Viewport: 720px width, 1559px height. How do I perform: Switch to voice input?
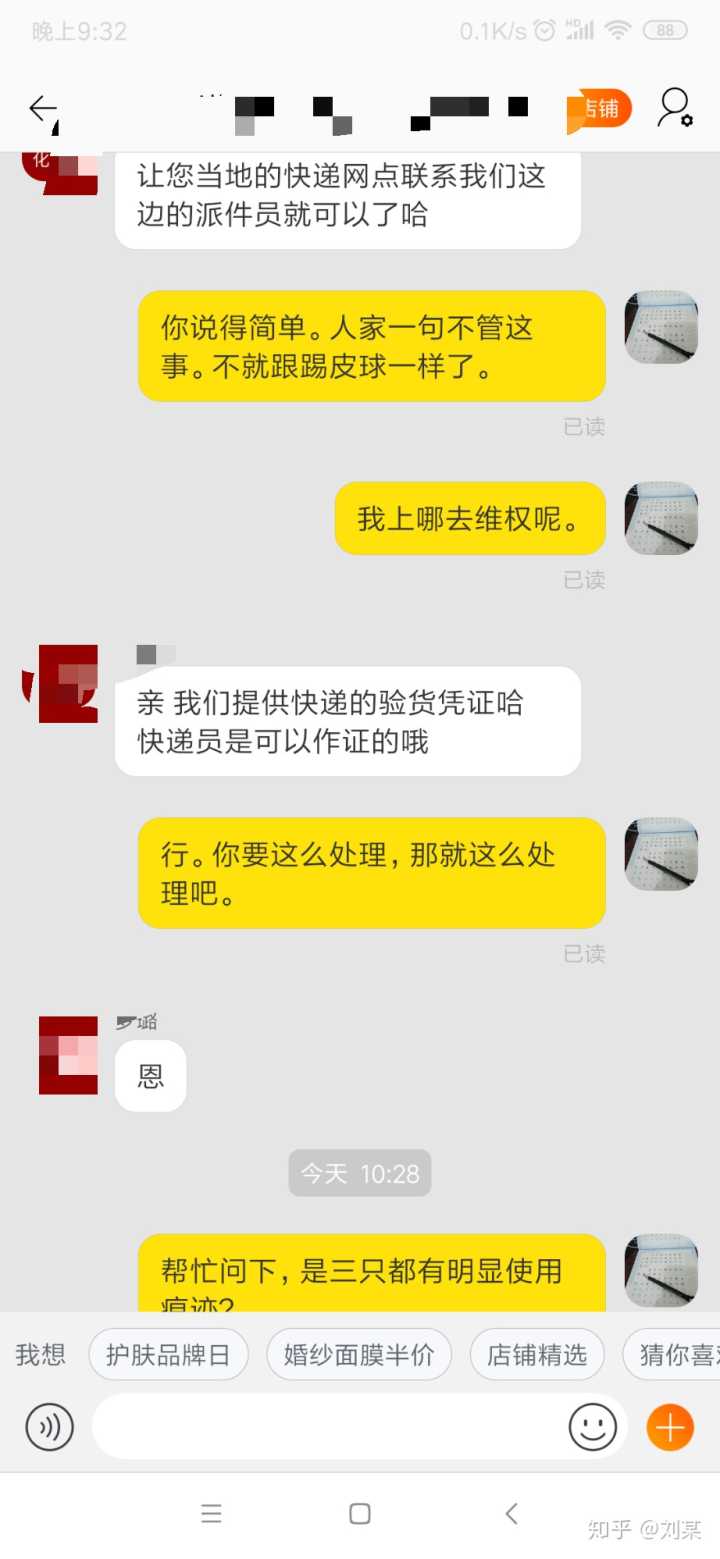[x=50, y=1427]
